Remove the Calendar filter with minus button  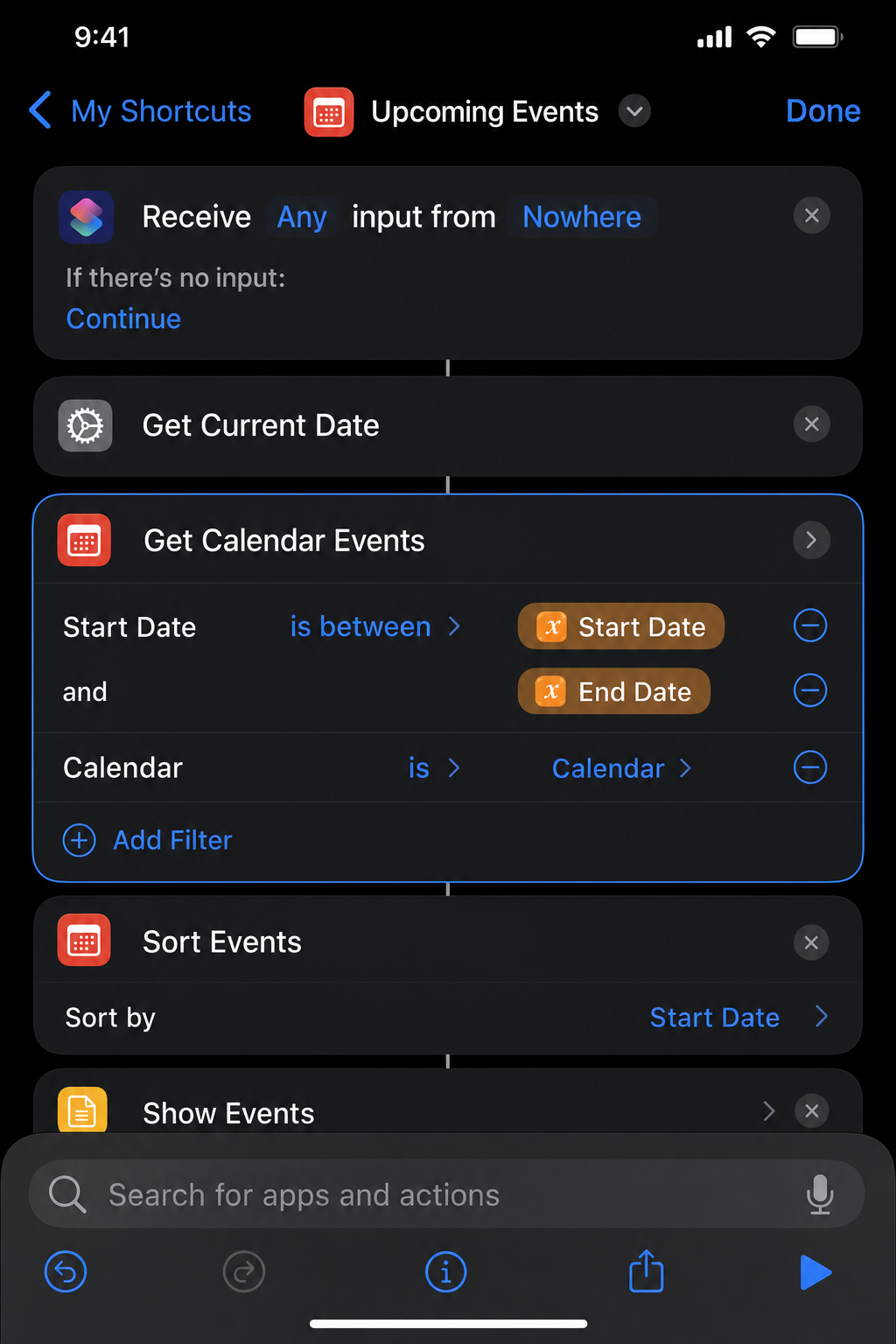[x=810, y=767]
